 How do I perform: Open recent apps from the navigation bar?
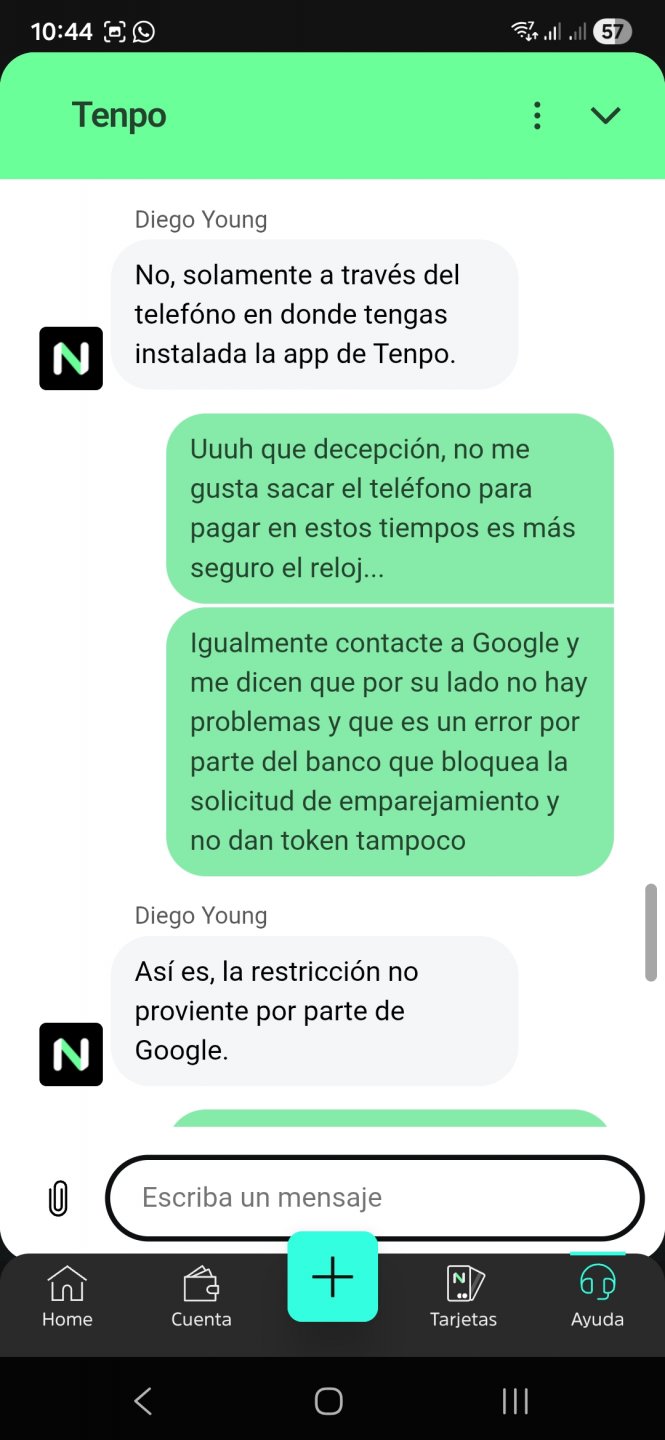tap(515, 1401)
